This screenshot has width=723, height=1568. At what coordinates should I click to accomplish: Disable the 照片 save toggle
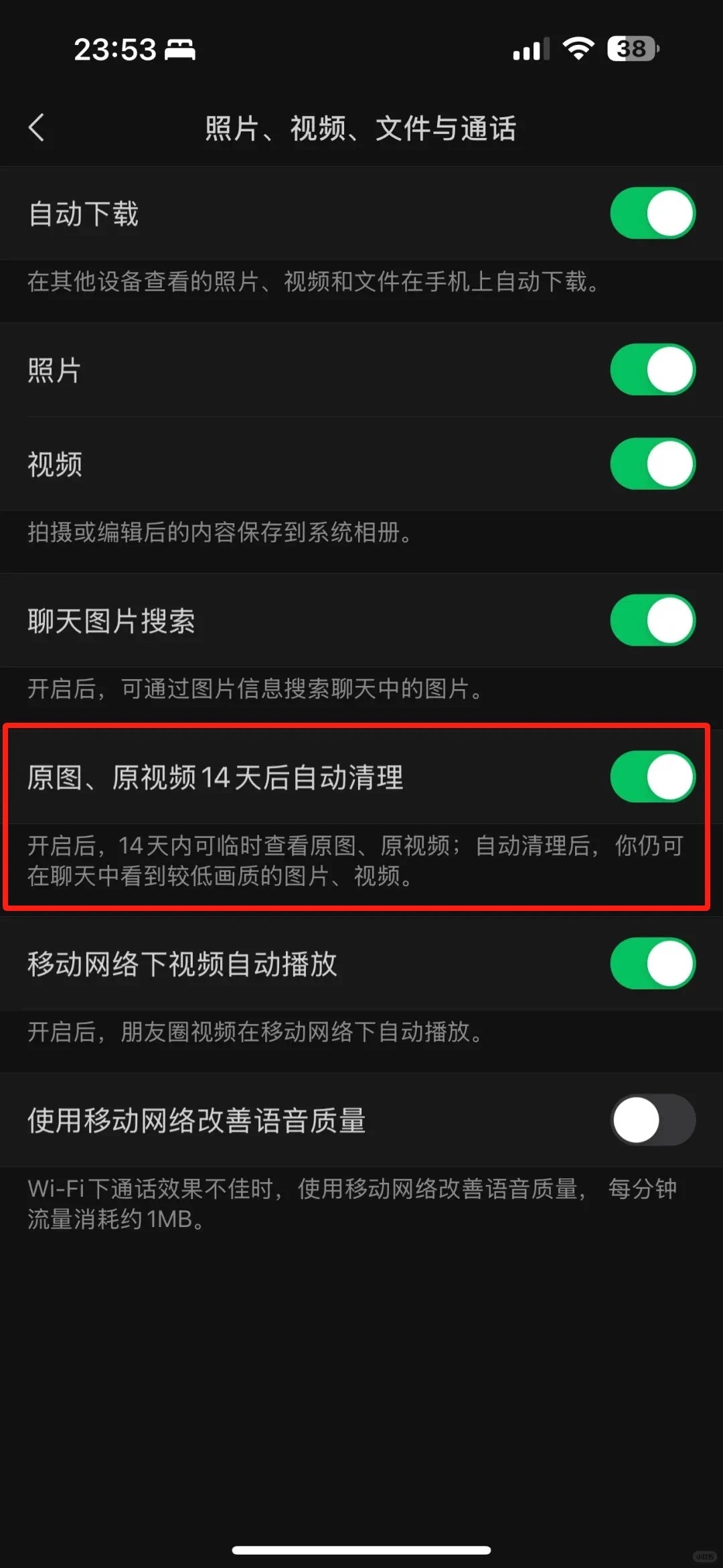click(652, 370)
